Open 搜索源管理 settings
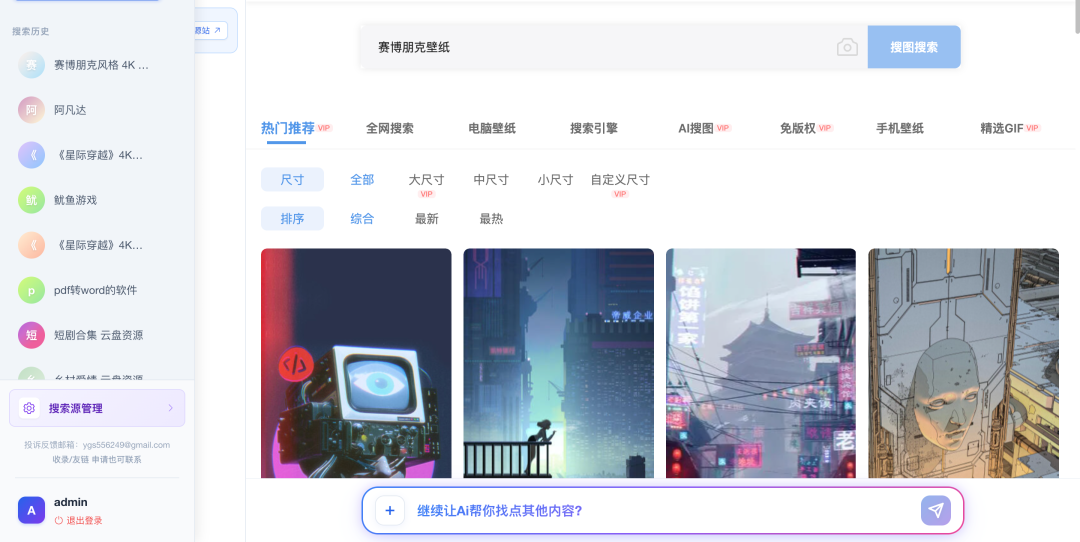This screenshot has width=1080, height=542. tap(97, 408)
